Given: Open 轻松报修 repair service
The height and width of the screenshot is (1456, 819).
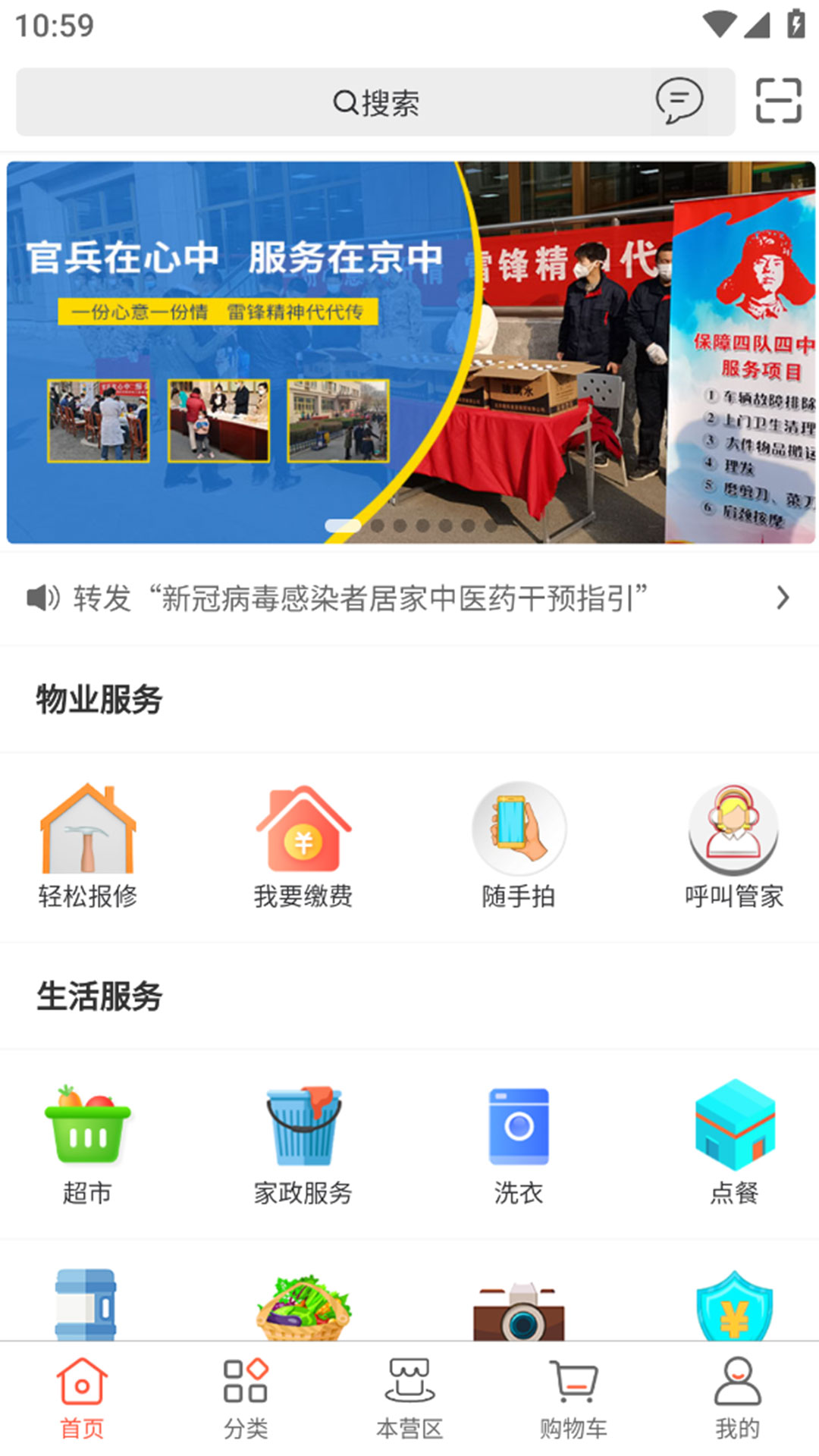Looking at the screenshot, I should pos(88,846).
